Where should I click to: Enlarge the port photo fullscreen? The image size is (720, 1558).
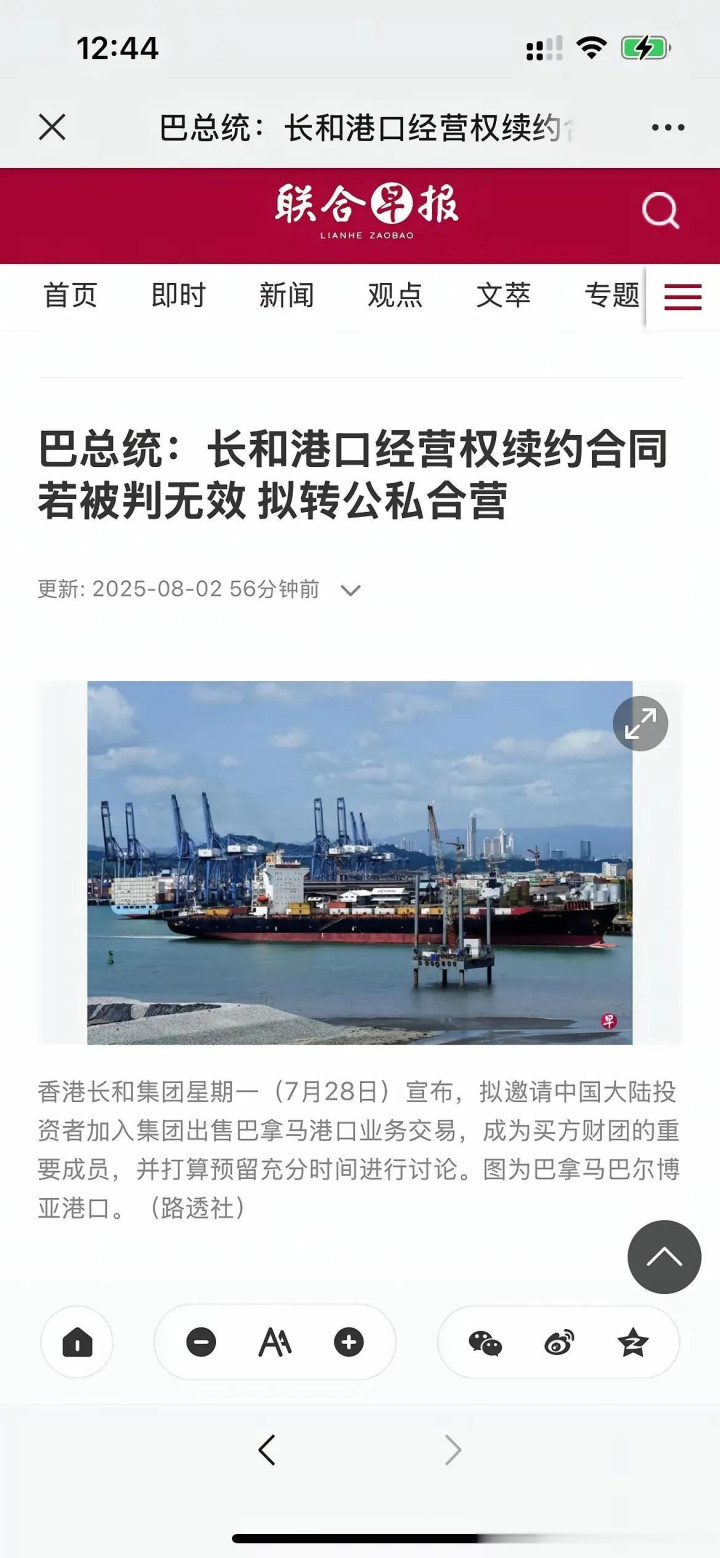pos(640,724)
